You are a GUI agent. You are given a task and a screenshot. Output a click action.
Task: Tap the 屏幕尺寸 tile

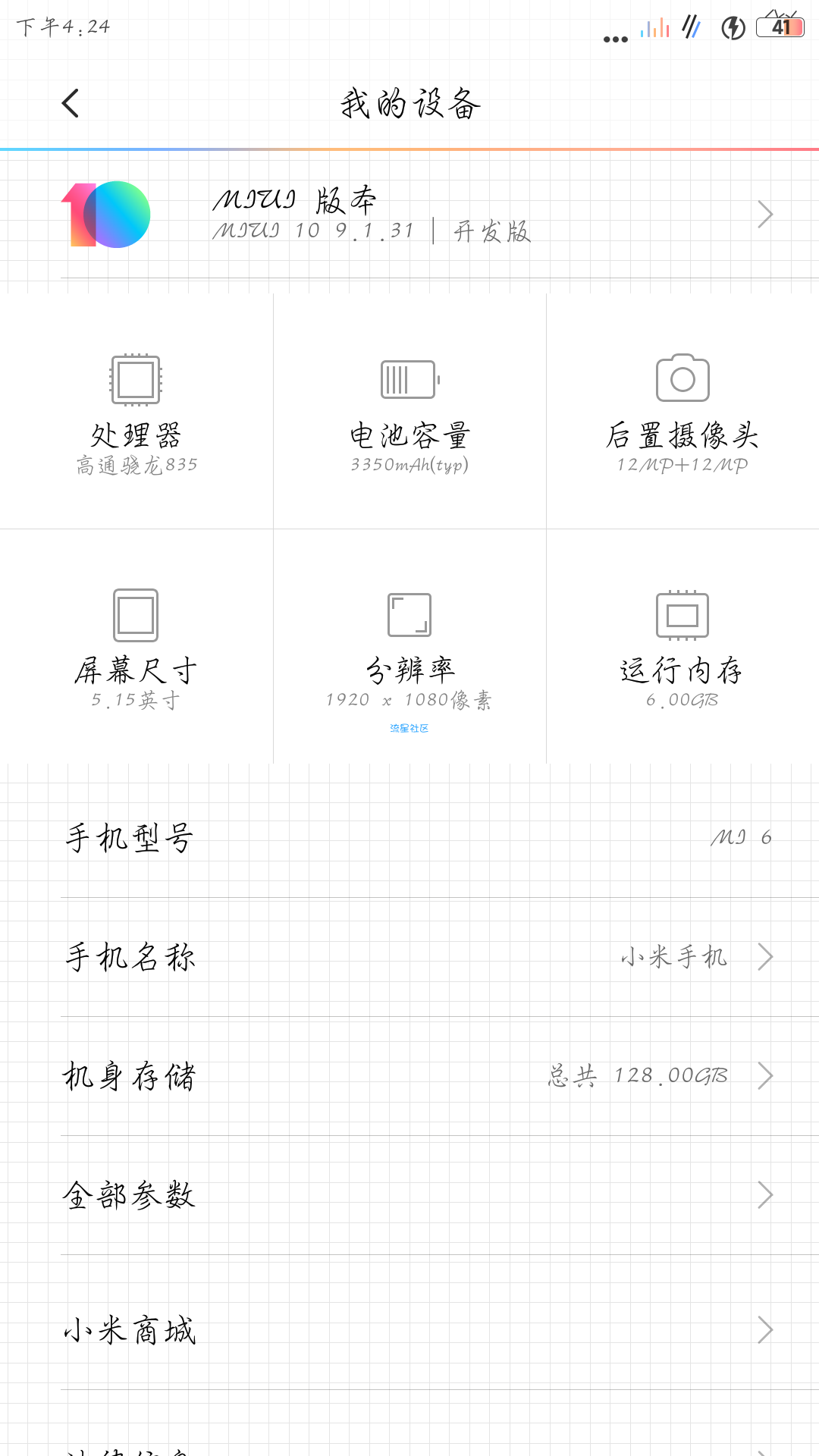point(136,646)
